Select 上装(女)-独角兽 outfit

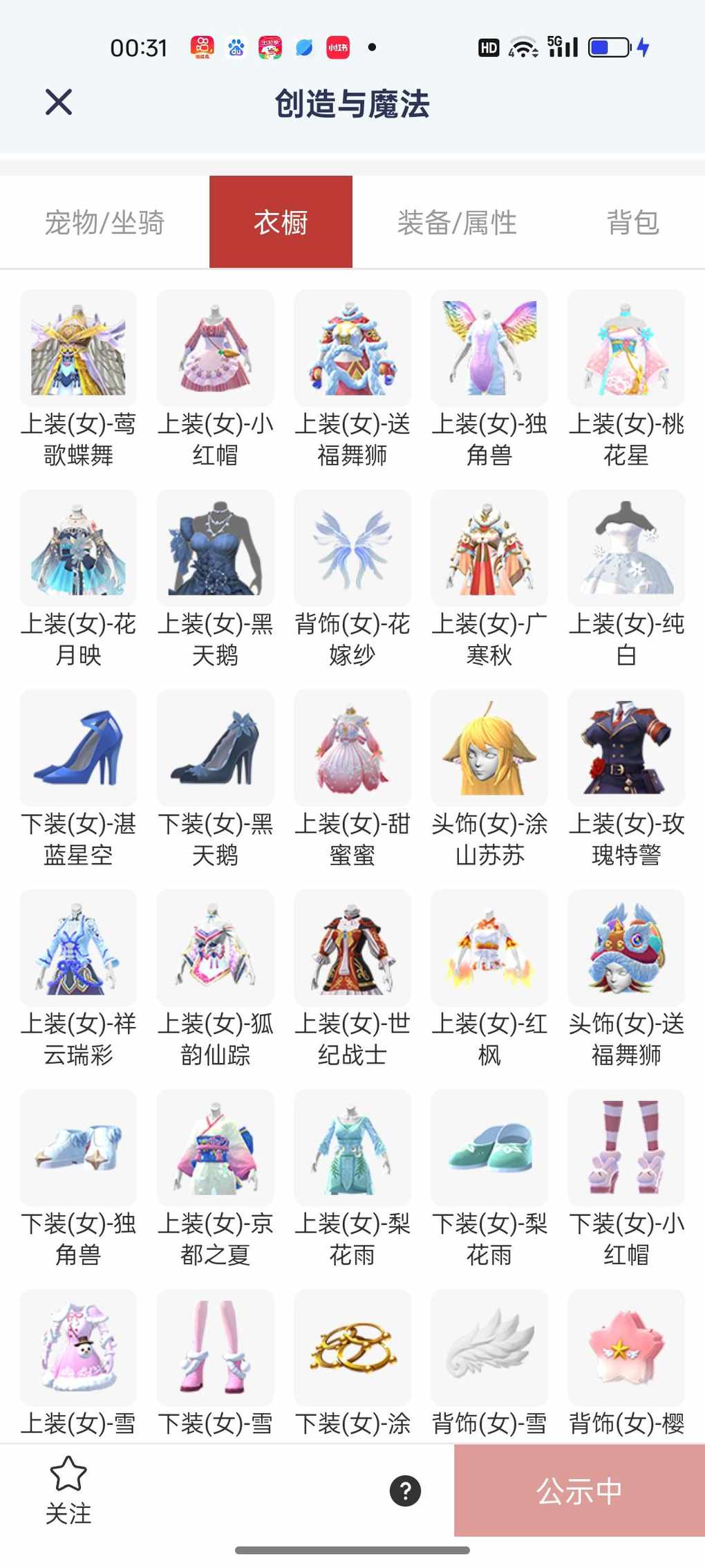pos(489,349)
